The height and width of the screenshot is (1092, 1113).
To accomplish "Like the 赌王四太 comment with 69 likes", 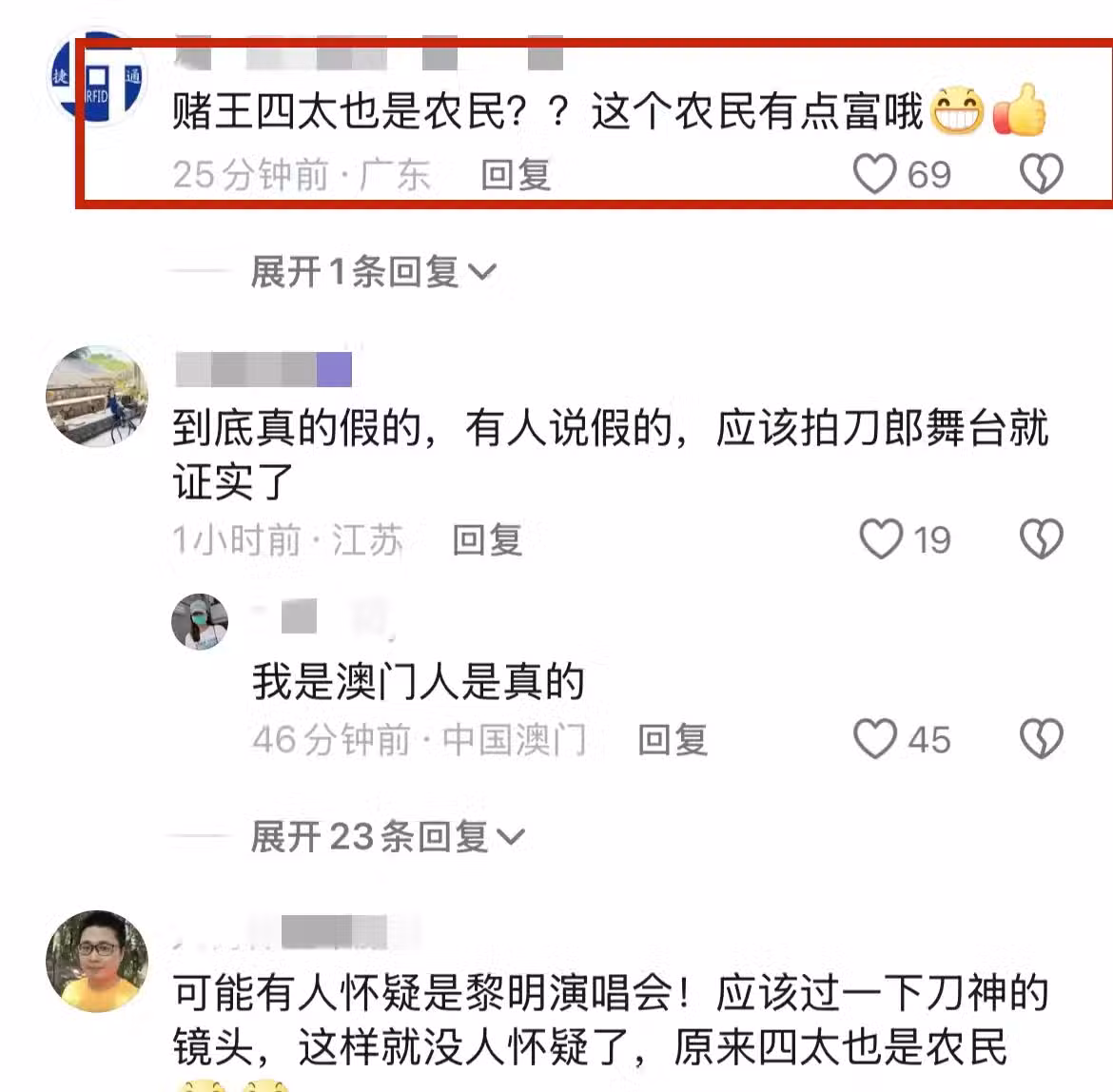I will (874, 174).
